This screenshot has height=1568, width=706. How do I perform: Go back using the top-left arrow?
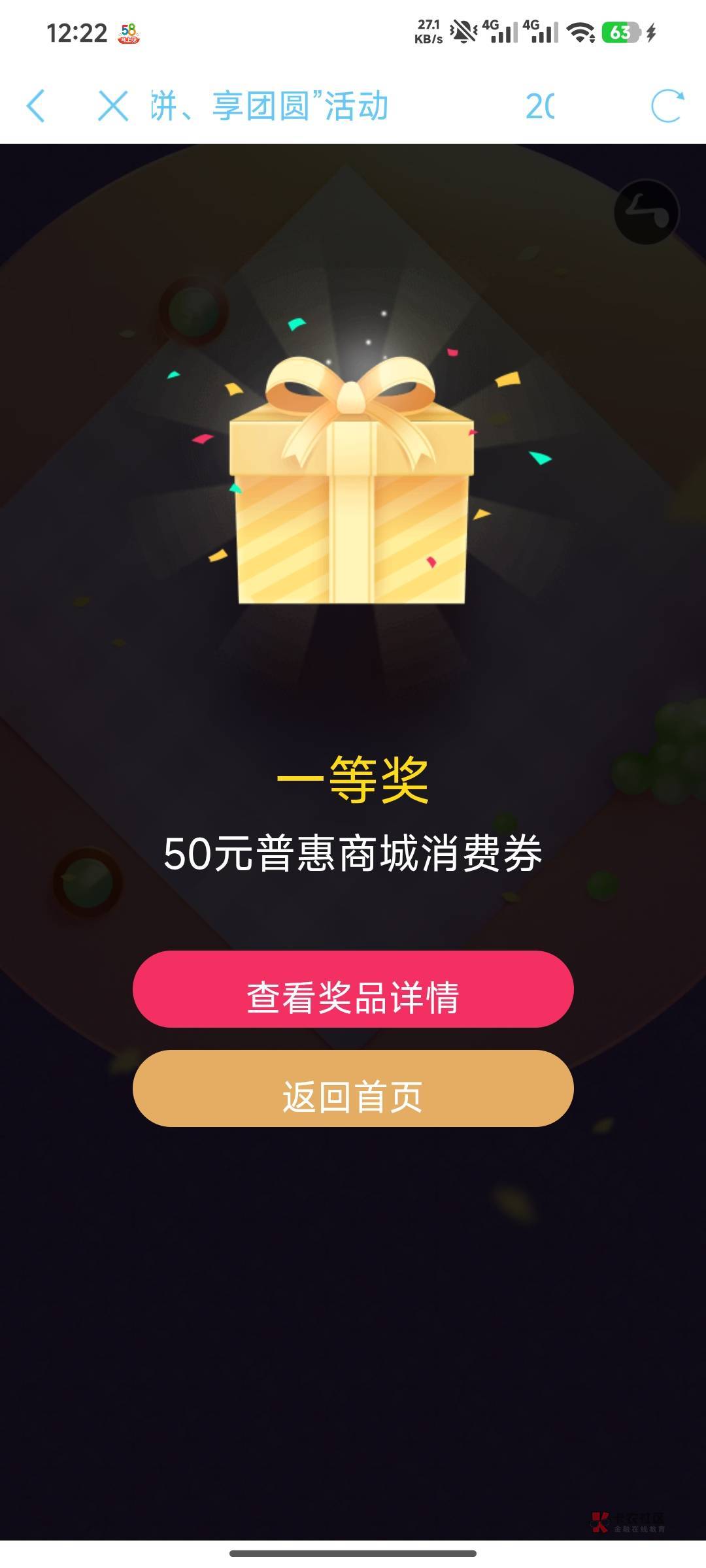pos(36,106)
